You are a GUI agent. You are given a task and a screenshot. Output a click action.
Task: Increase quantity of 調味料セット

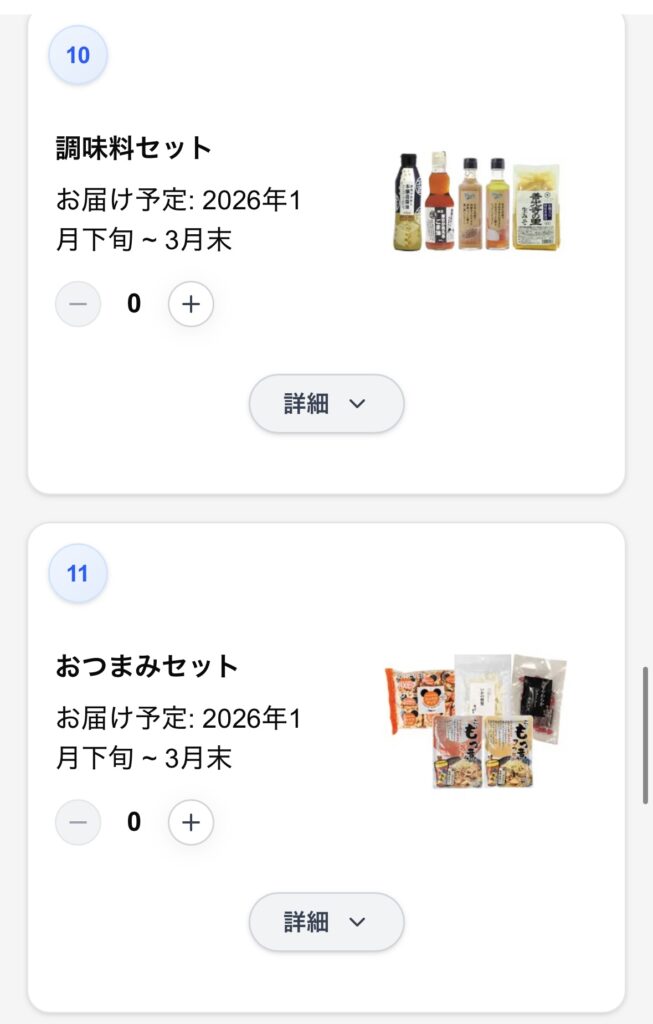coord(191,304)
